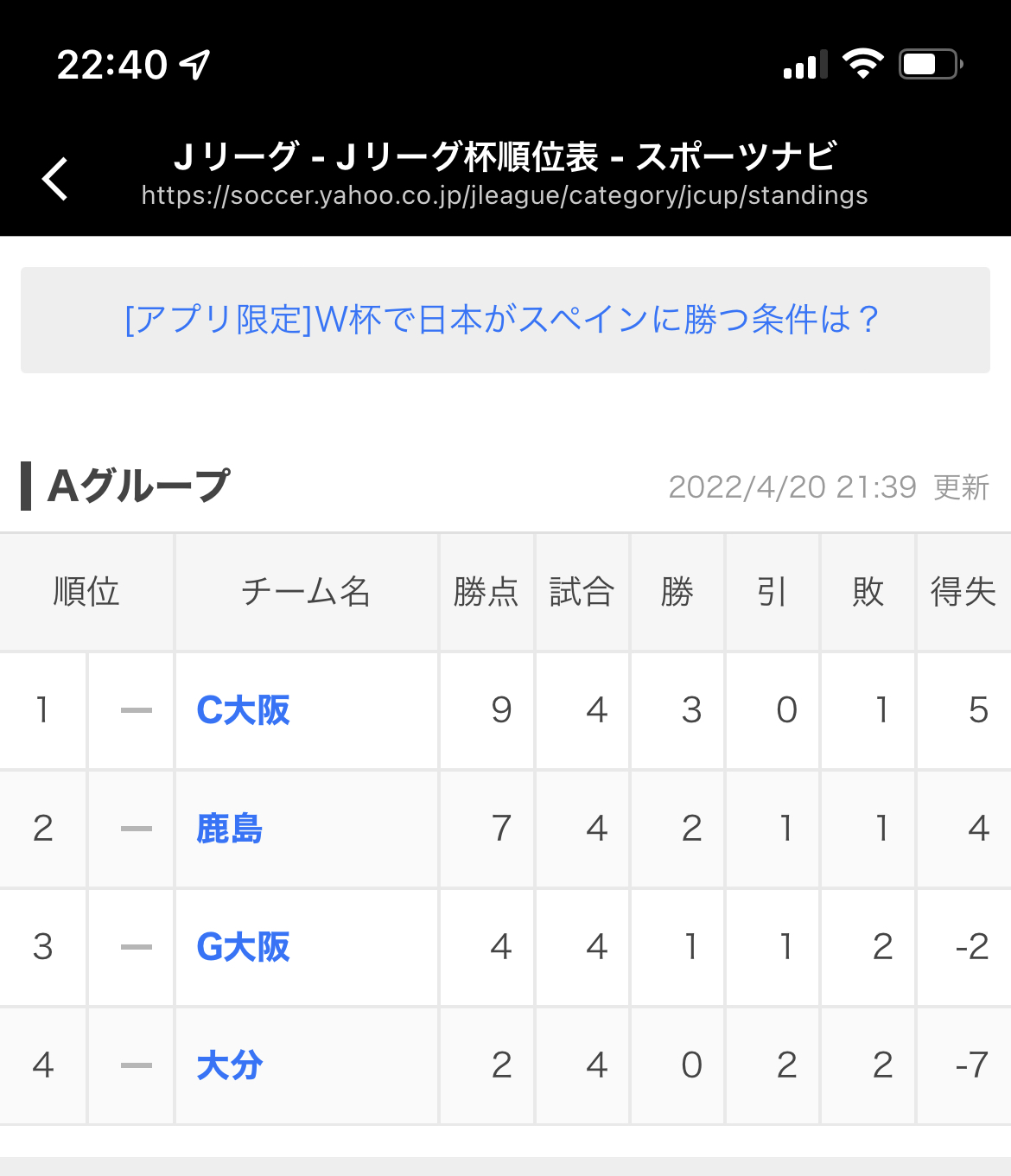Viewport: 1011px width, 1176px height.
Task: Go back with the header arrow
Action: pos(55,179)
